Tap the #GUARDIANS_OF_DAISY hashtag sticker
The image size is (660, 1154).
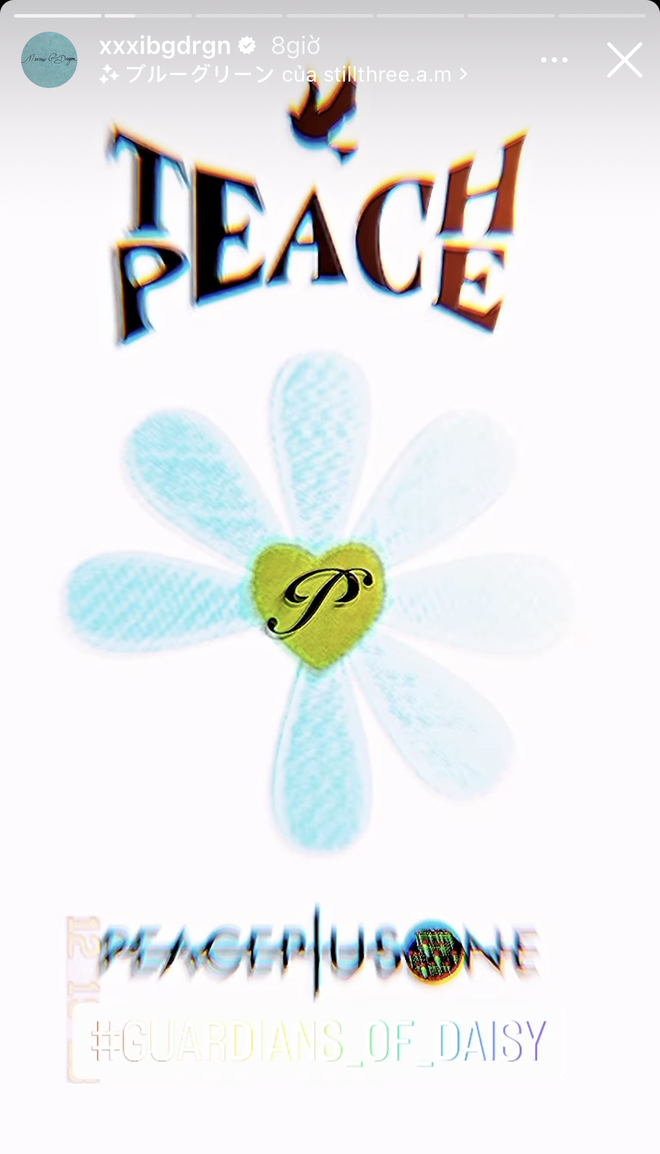click(318, 1041)
